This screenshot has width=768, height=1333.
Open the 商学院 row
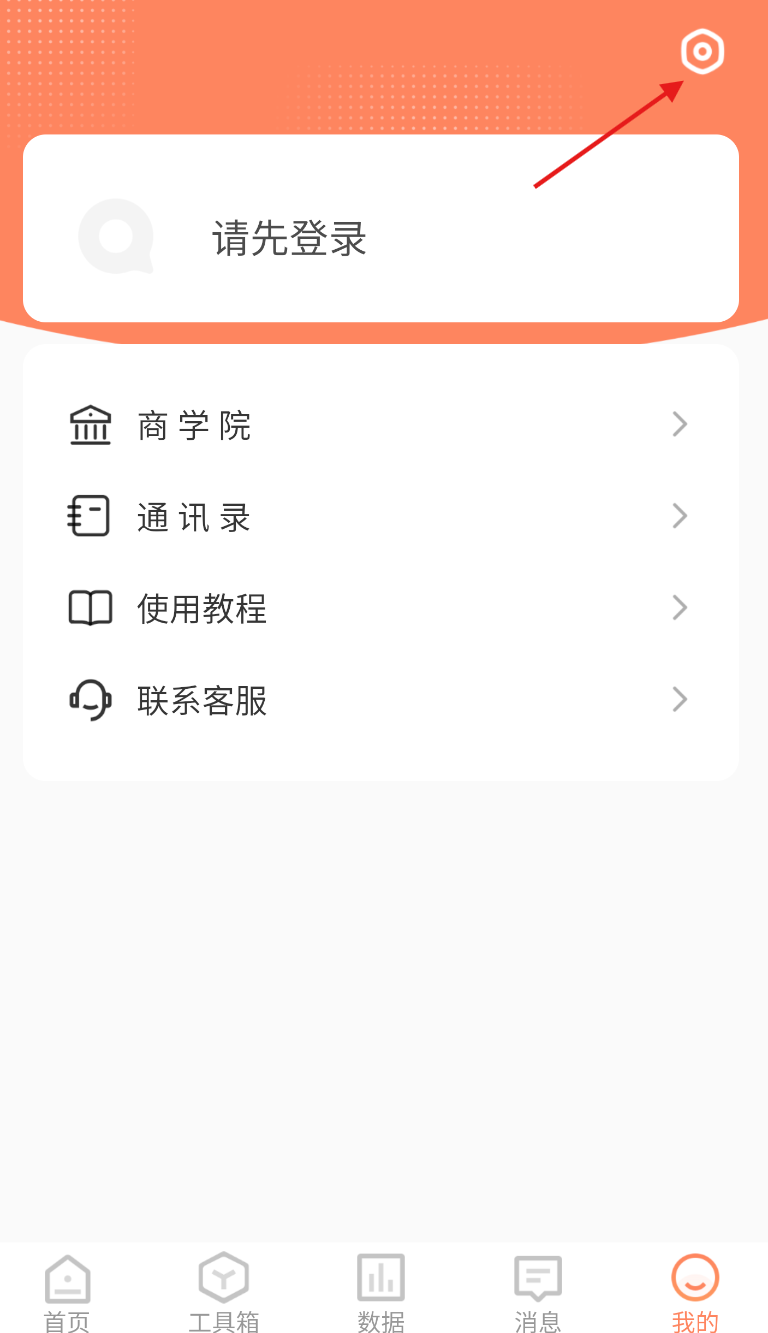[380, 425]
